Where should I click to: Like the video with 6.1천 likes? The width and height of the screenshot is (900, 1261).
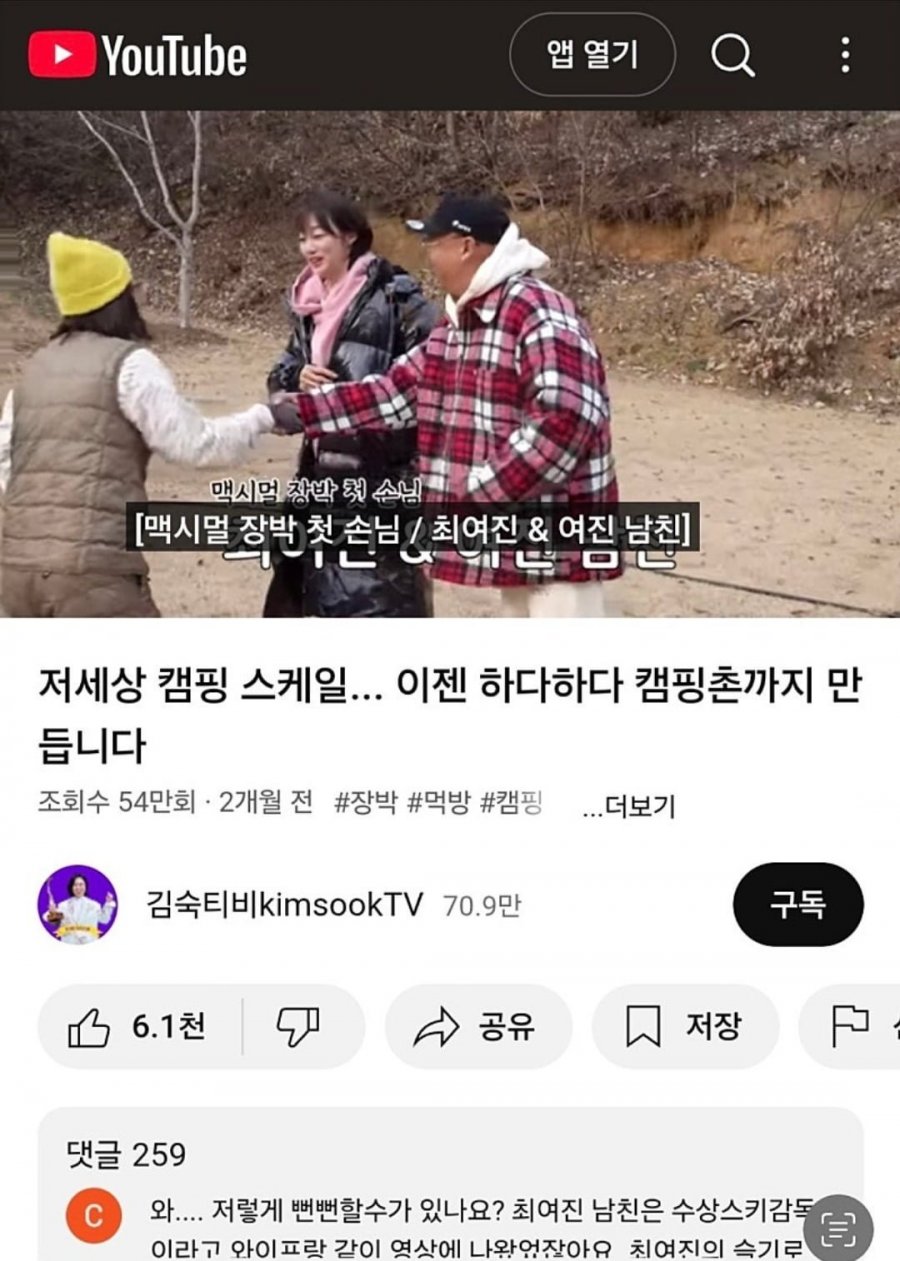tap(139, 1027)
